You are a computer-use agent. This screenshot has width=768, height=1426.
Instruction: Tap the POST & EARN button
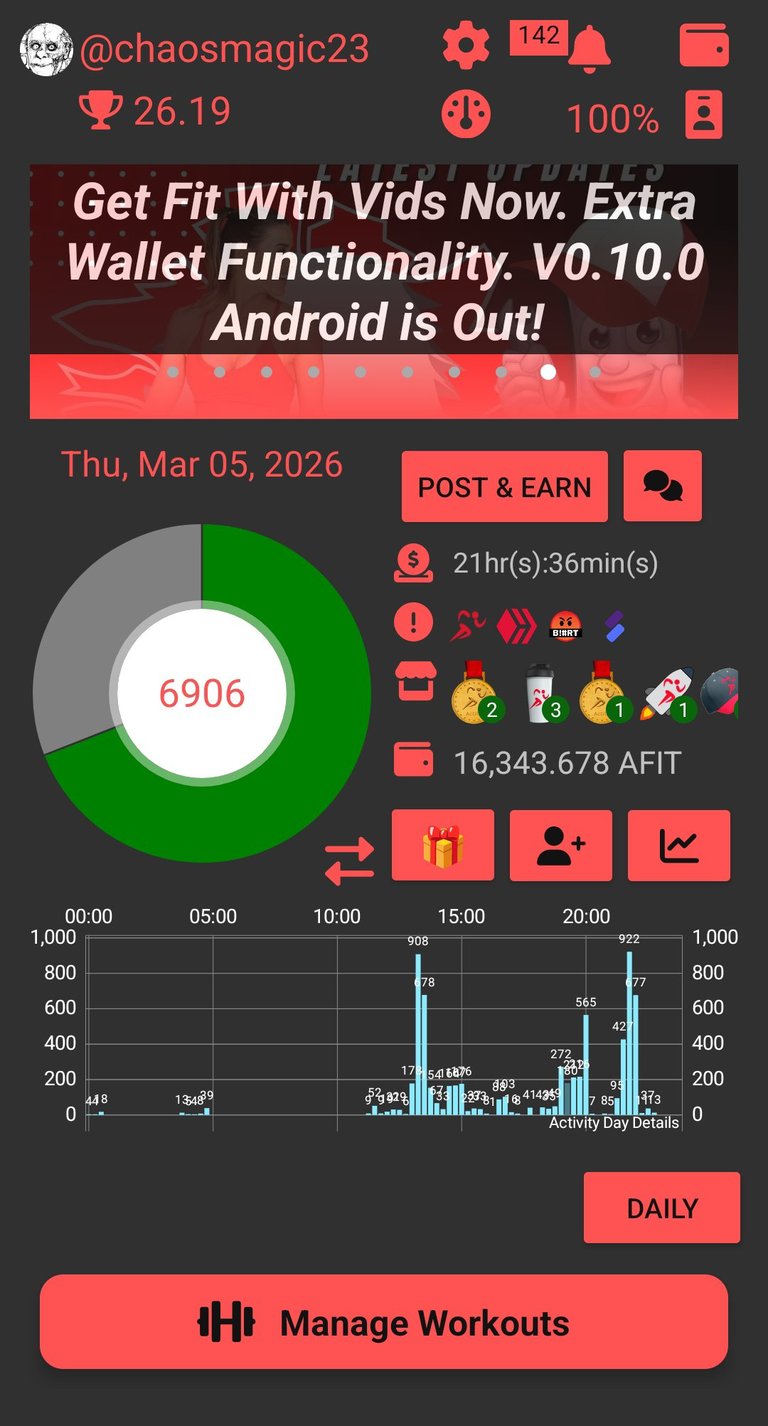click(504, 487)
